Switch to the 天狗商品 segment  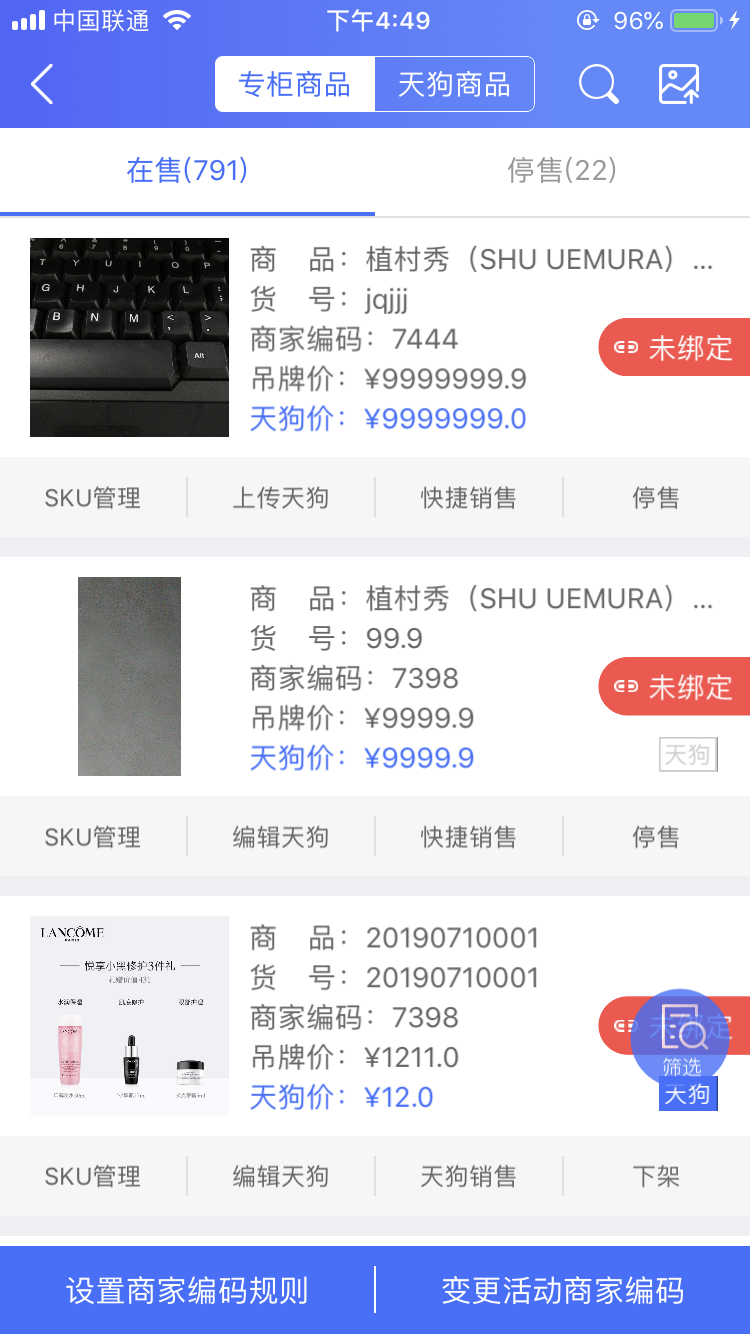point(454,84)
